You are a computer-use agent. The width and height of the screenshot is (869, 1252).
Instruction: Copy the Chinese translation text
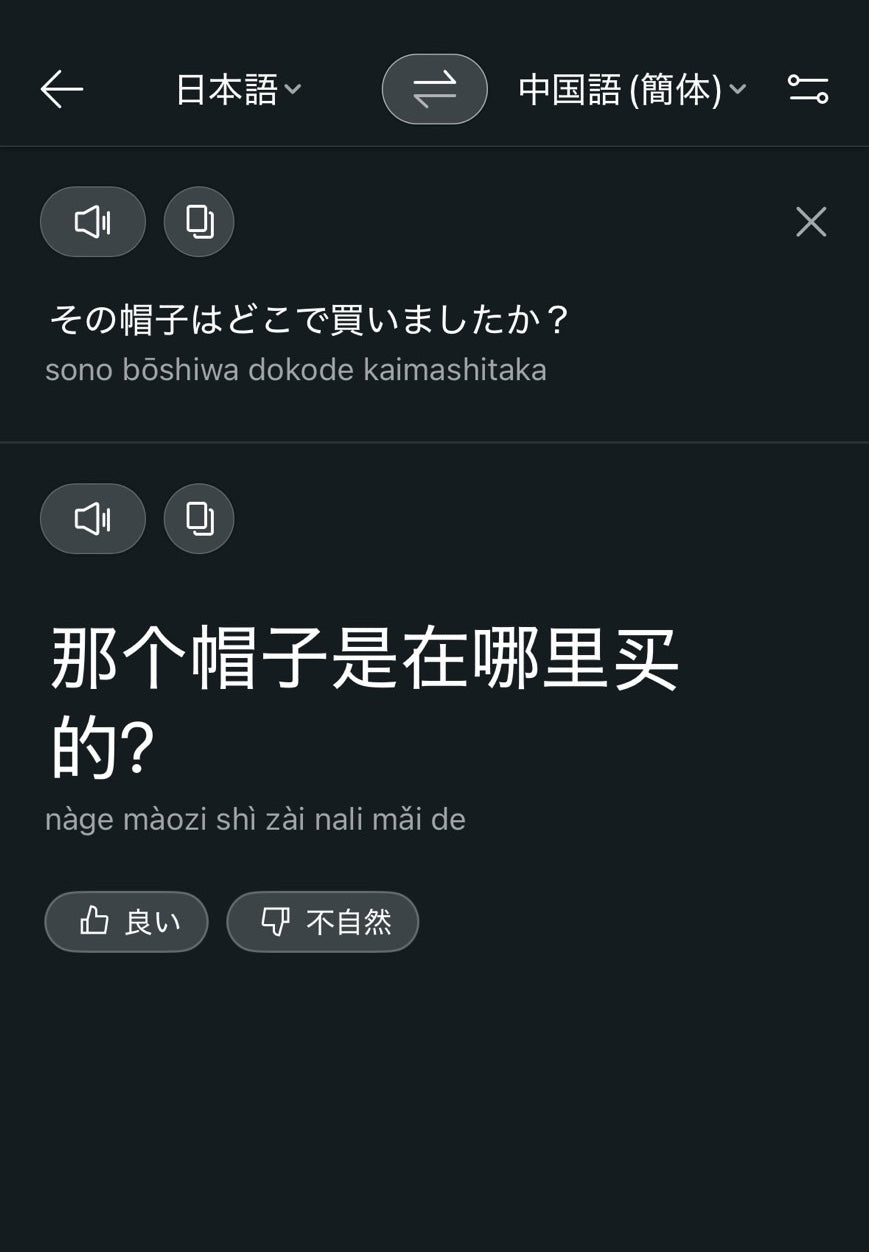coord(198,518)
